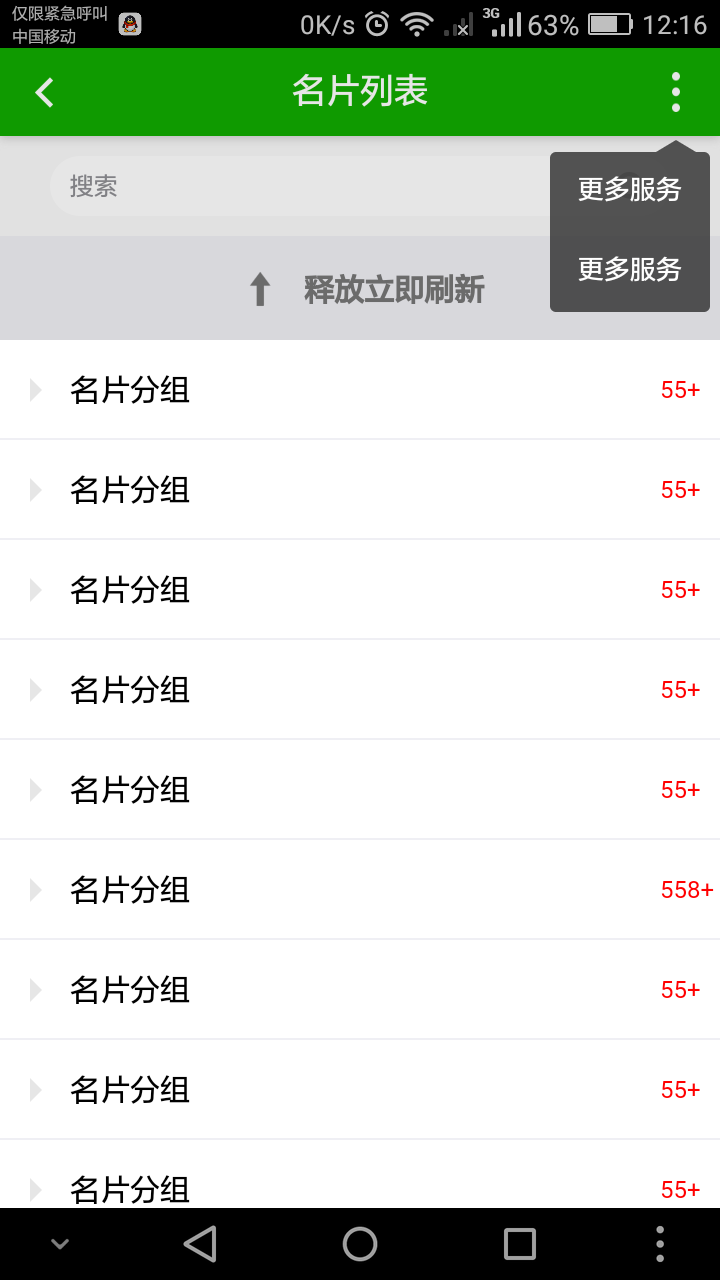Tap the system home button
The height and width of the screenshot is (1280, 720).
(360, 1244)
